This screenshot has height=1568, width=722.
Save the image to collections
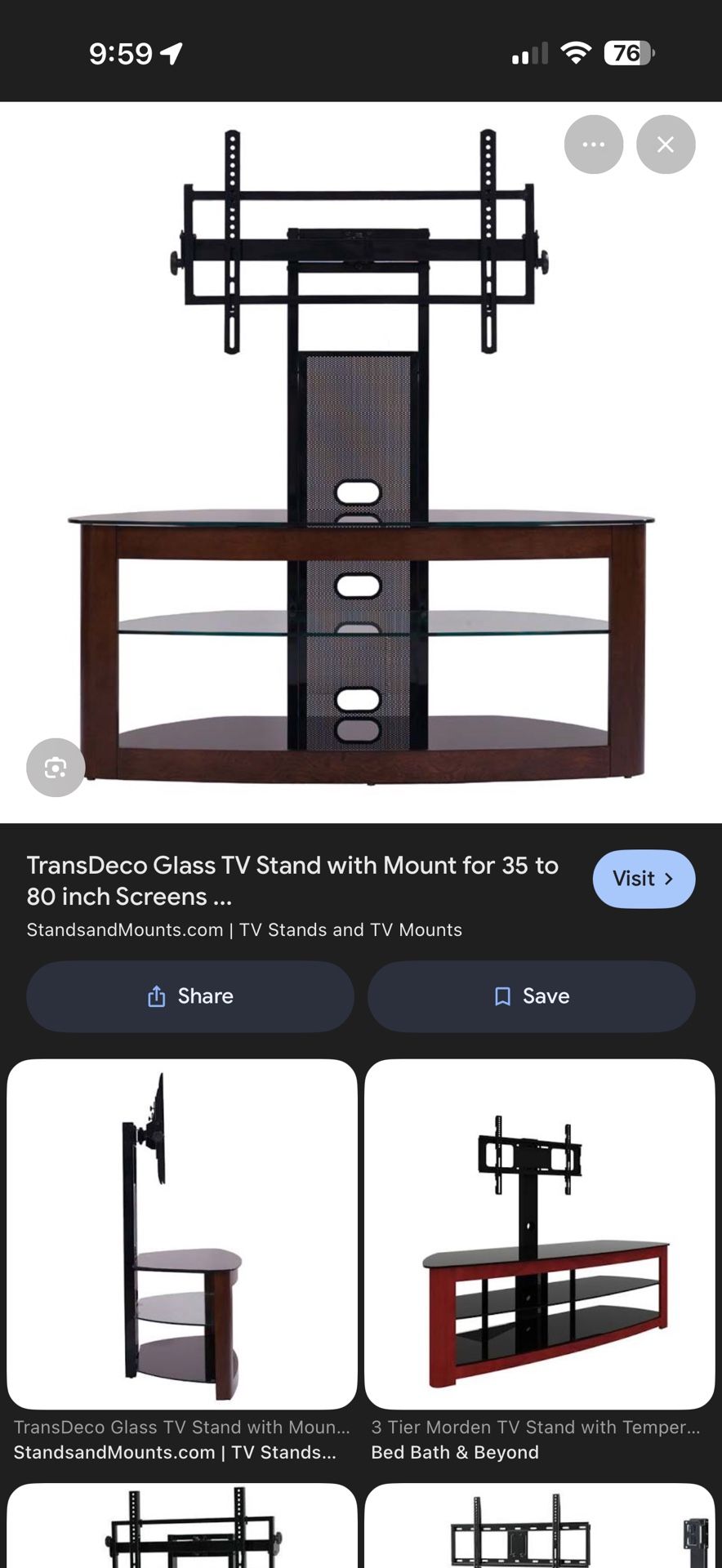pyautogui.click(x=531, y=996)
